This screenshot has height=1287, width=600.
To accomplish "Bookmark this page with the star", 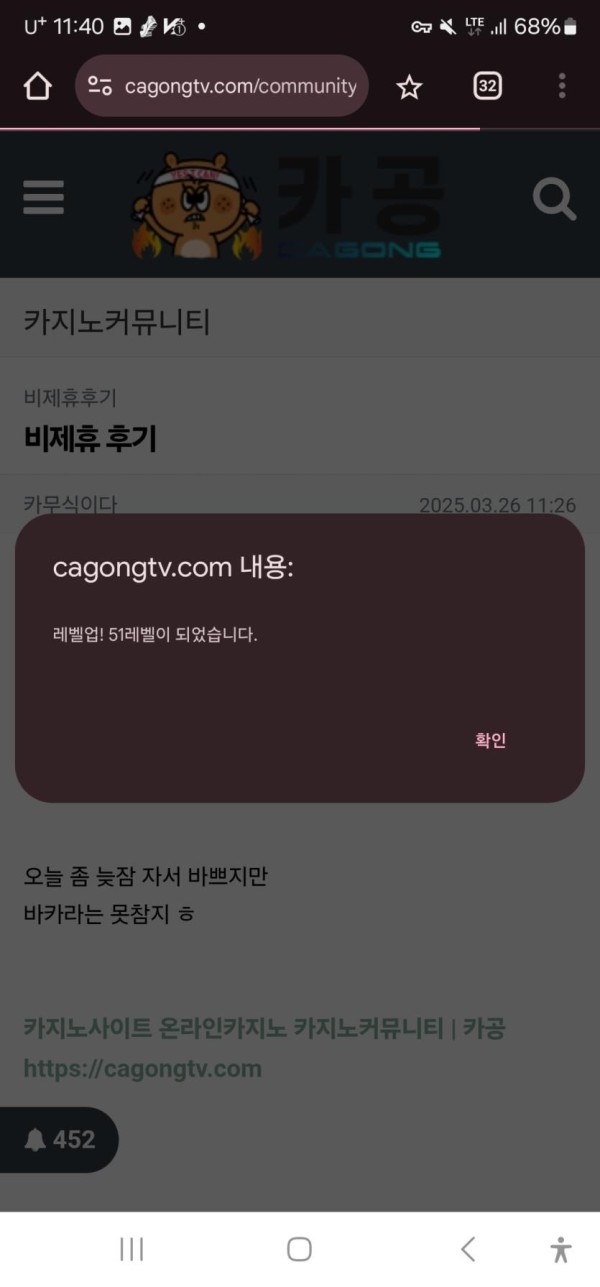I will pos(409,87).
